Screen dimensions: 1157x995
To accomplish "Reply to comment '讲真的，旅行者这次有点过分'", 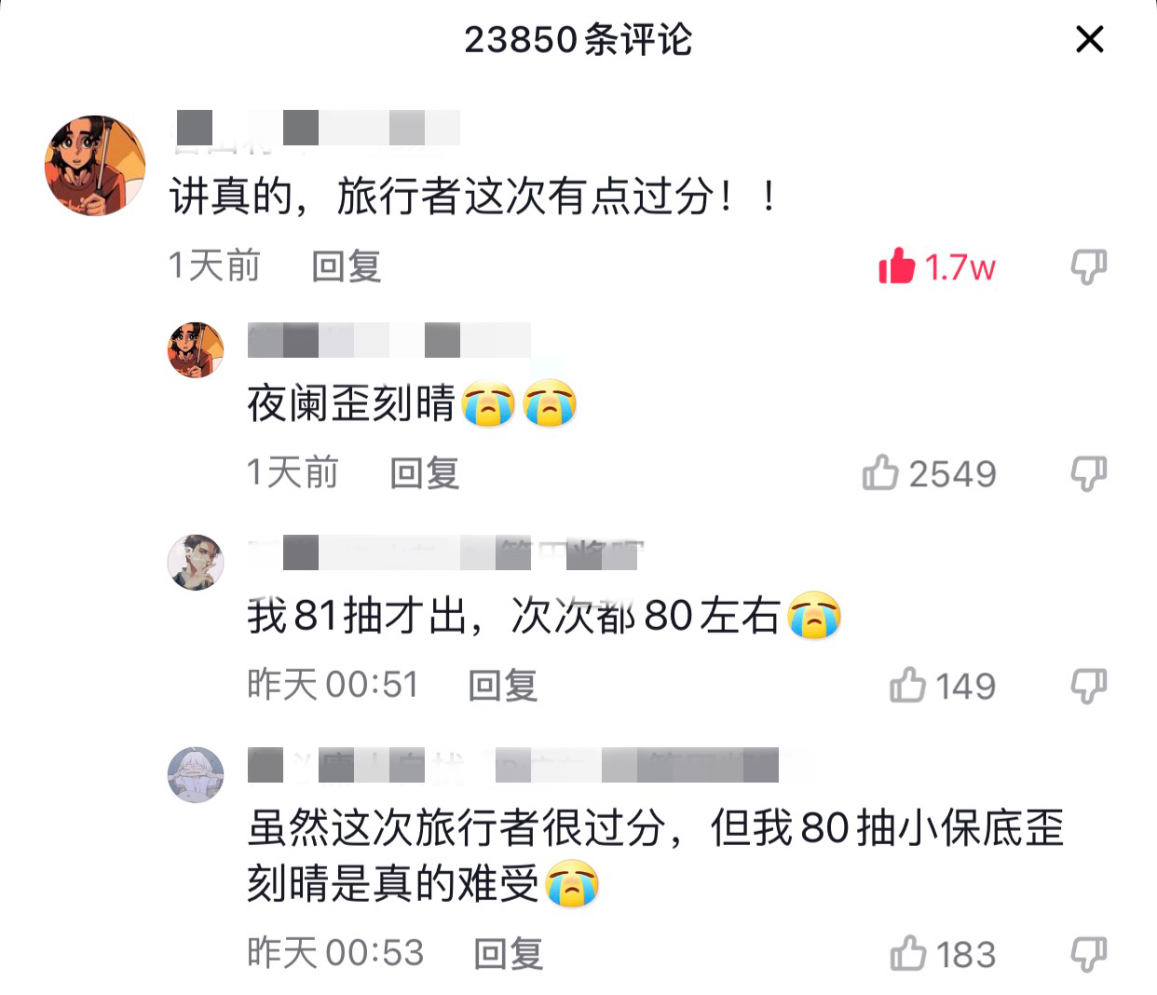I will pos(346,267).
